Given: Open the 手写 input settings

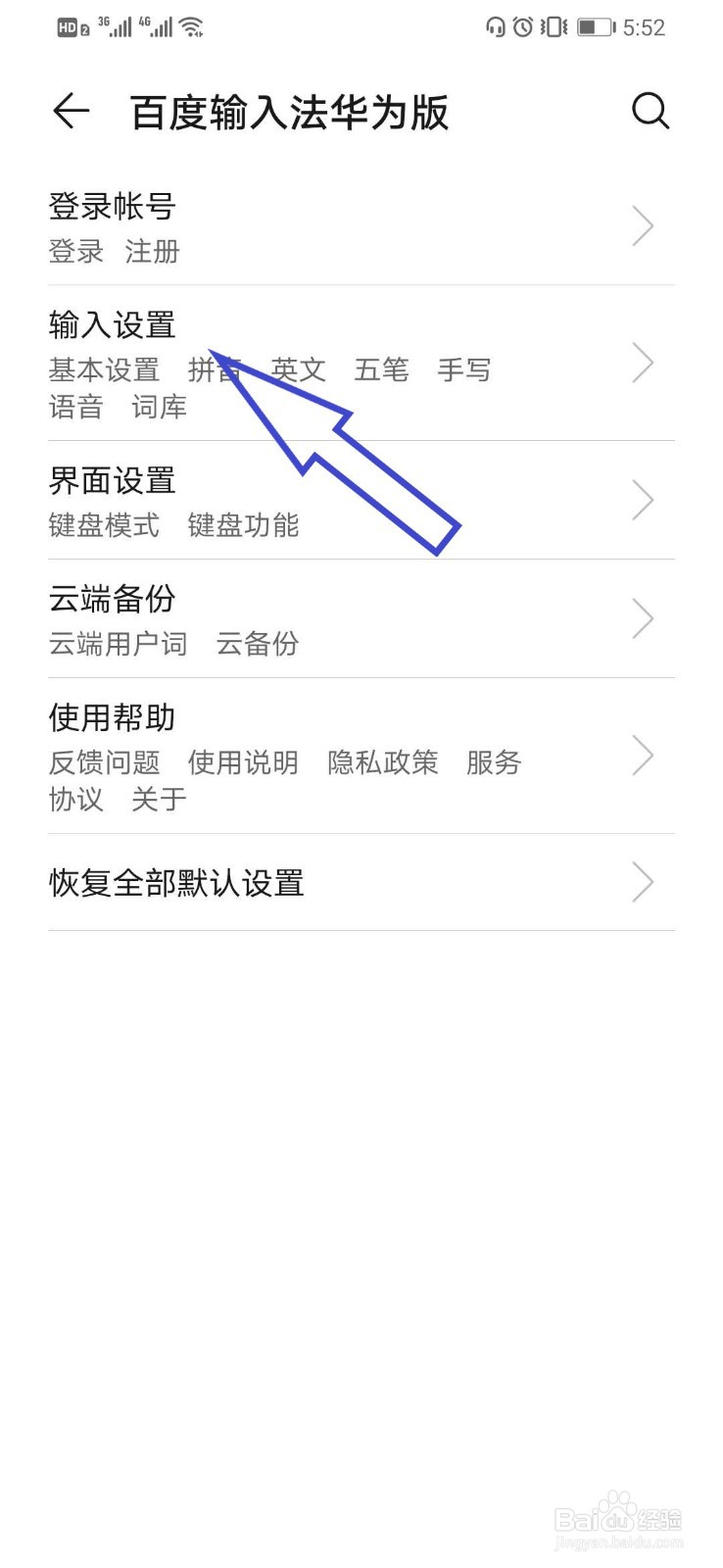Looking at the screenshot, I should pyautogui.click(x=464, y=370).
